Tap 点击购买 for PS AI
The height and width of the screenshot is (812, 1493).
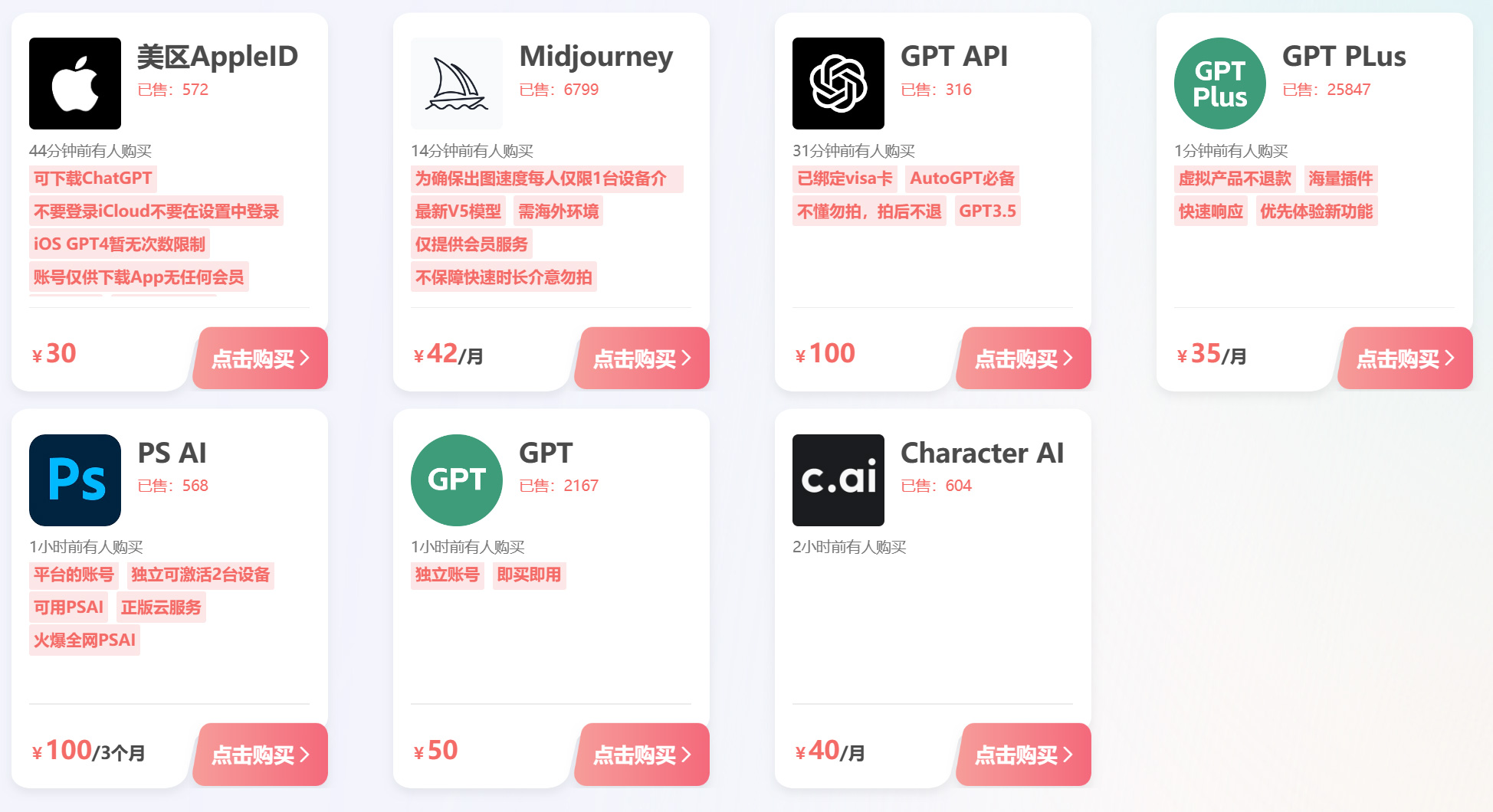tap(261, 755)
